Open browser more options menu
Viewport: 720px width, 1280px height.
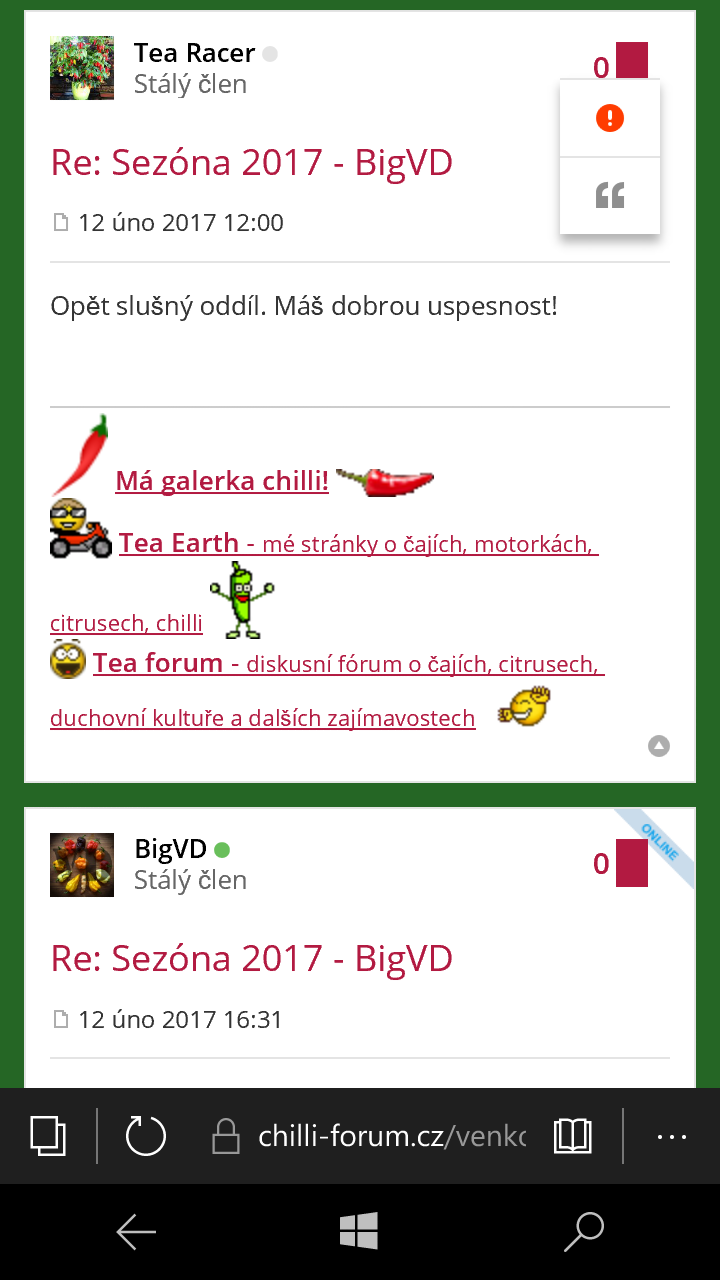tap(671, 1136)
